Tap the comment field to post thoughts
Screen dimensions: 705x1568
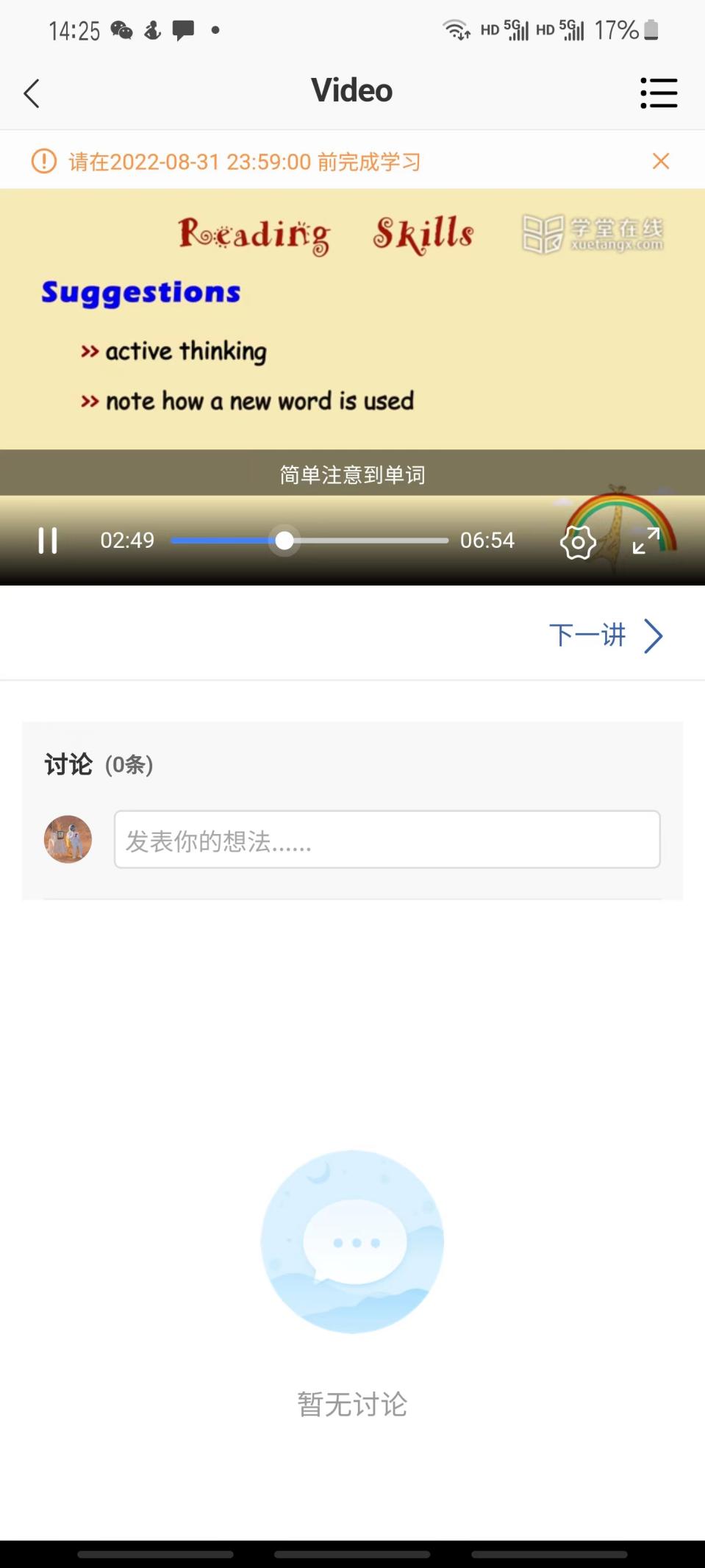click(x=387, y=840)
